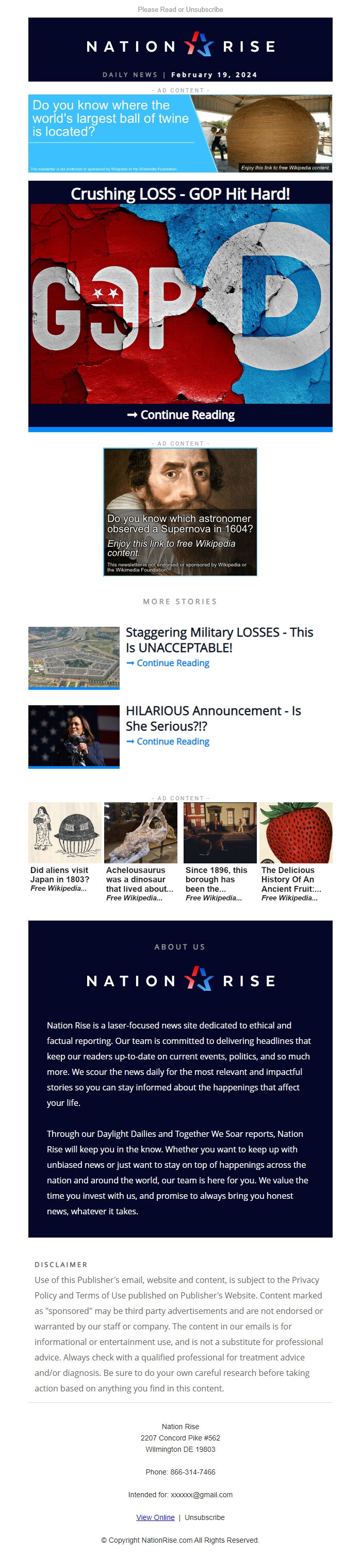The height and width of the screenshot is (1568, 361).
Task: Open the ball of twine ad banner
Action: pyautogui.click(x=180, y=133)
